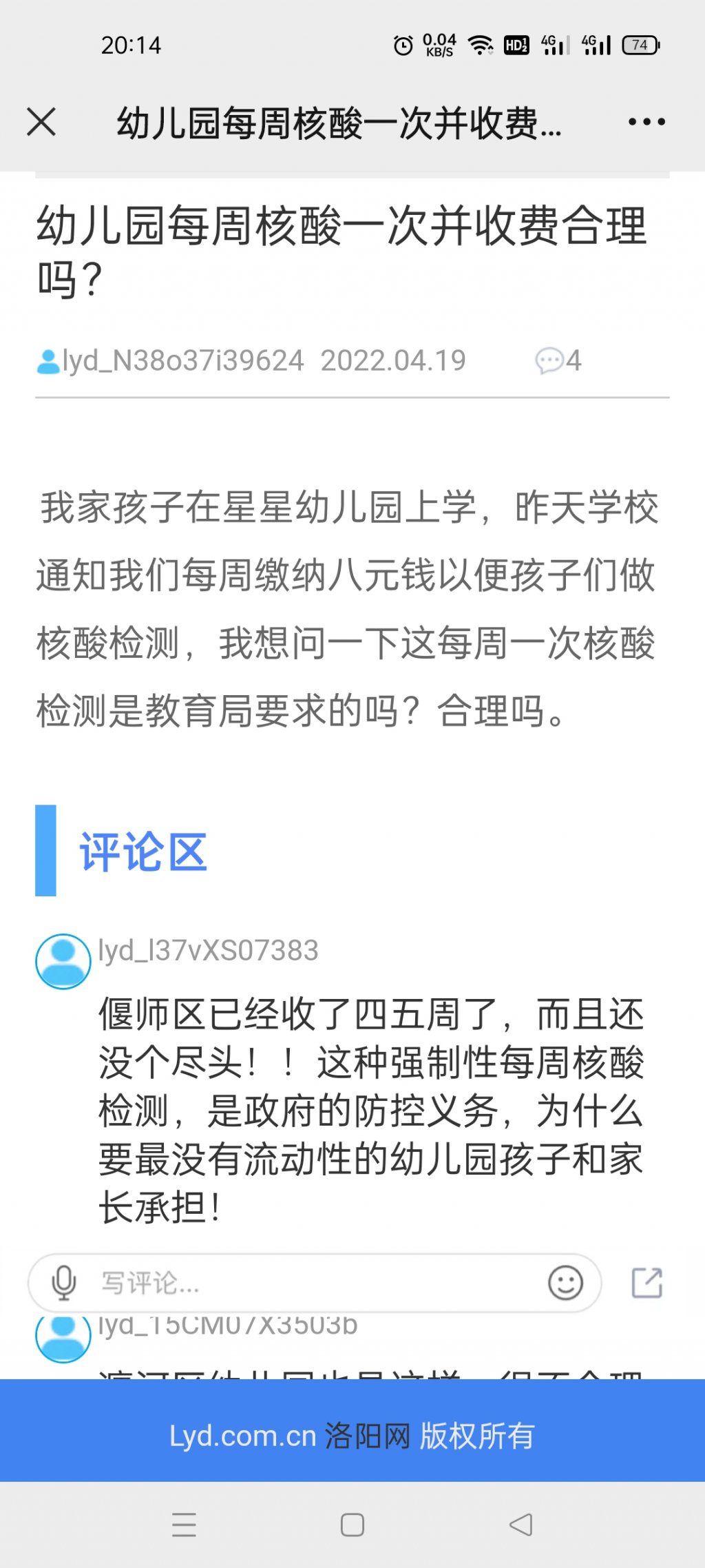Go back using the system back button
The height and width of the screenshot is (1568, 705).
point(520,1525)
